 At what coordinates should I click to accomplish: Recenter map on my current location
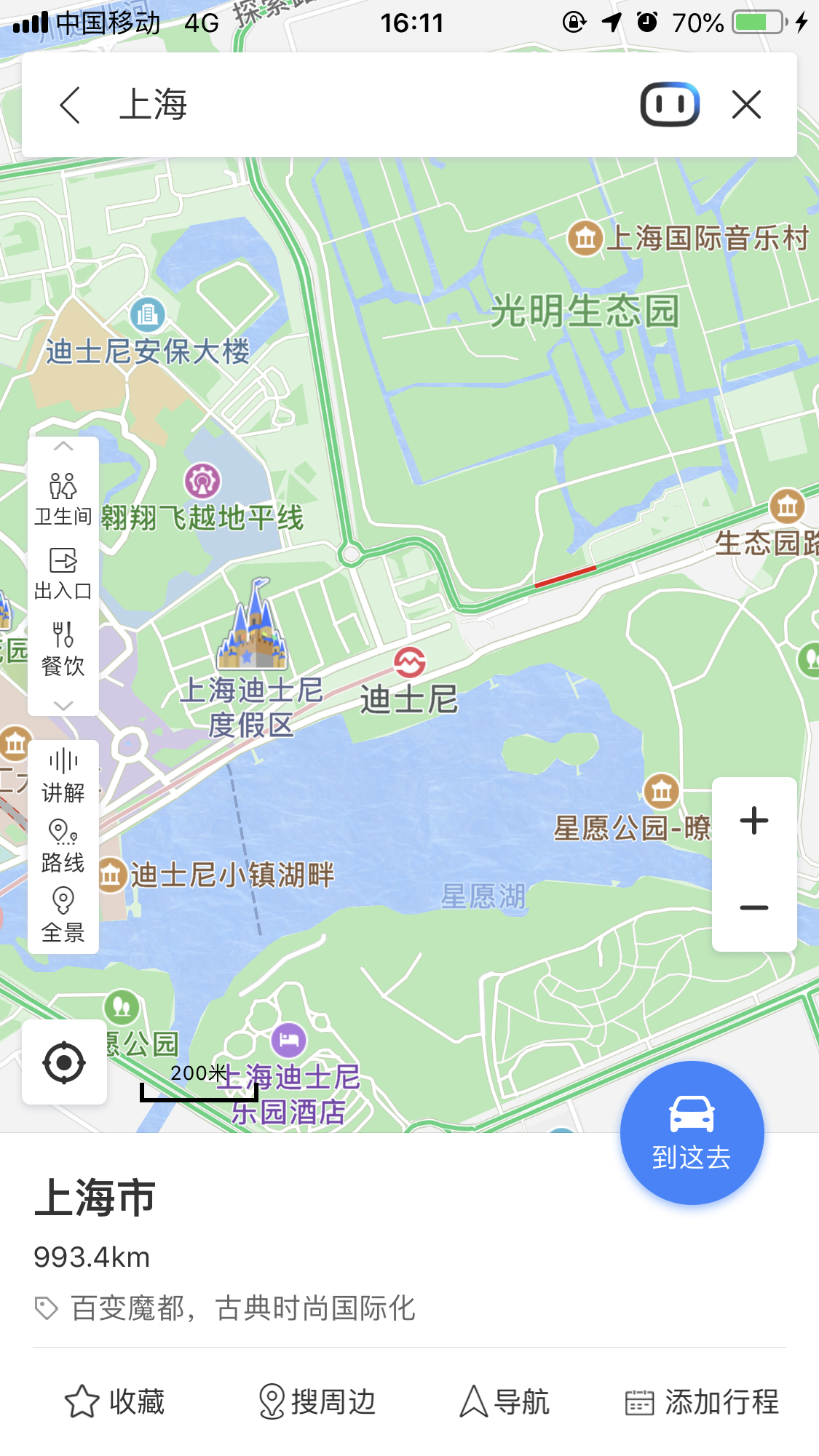coord(64,1062)
